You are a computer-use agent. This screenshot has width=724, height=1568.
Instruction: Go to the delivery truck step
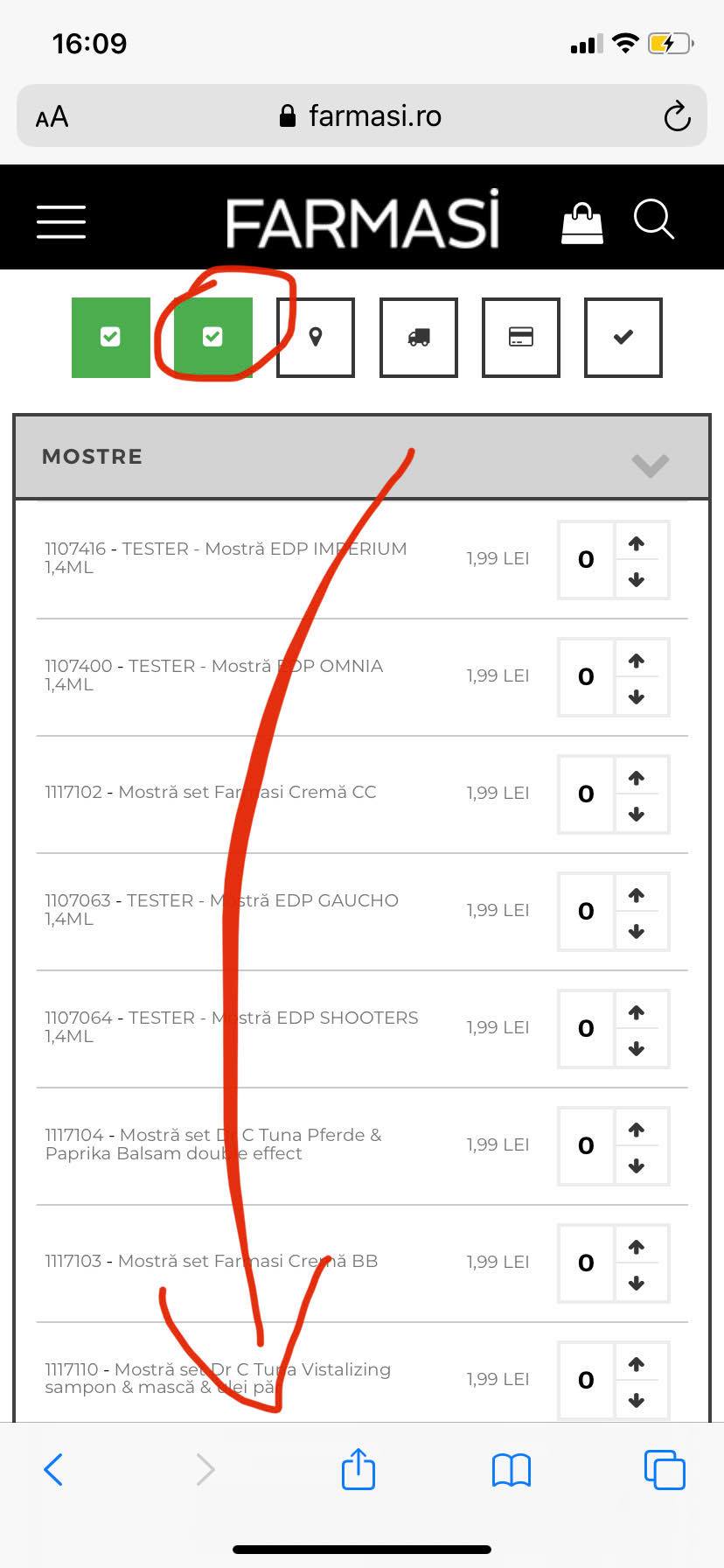click(419, 338)
